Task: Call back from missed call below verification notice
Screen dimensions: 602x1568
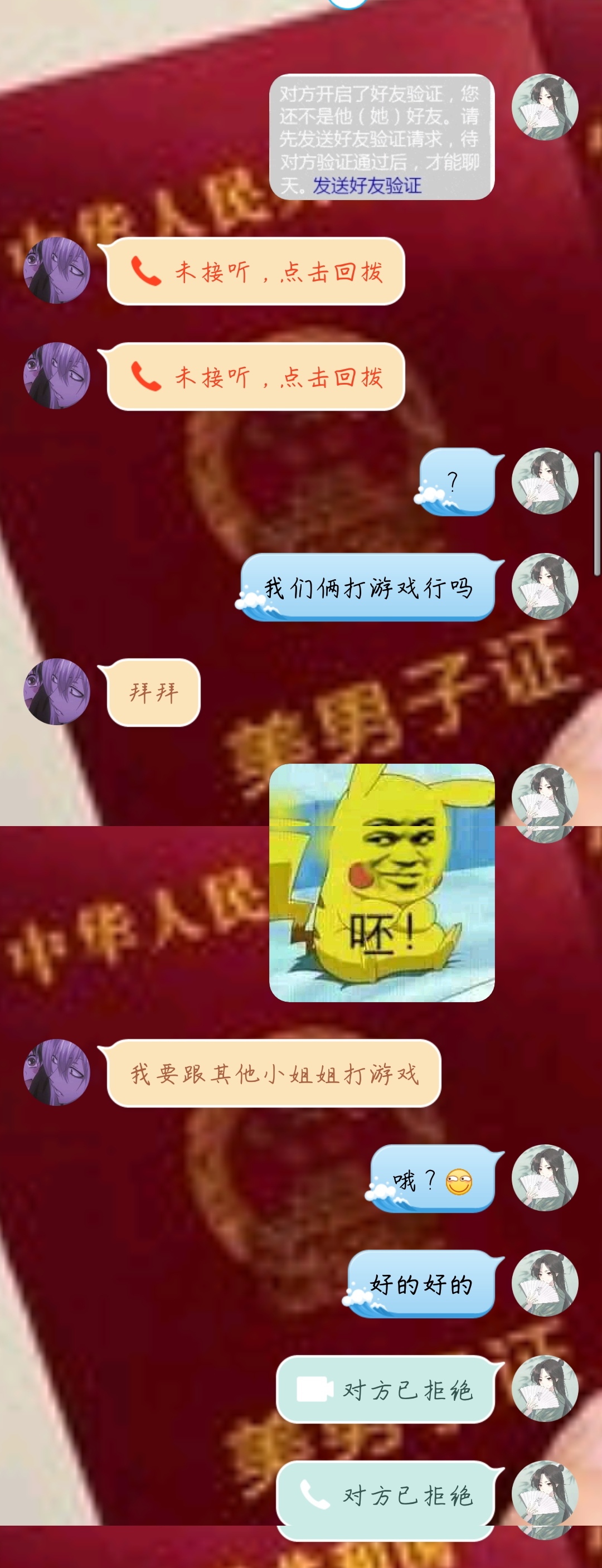Action: coord(256,271)
